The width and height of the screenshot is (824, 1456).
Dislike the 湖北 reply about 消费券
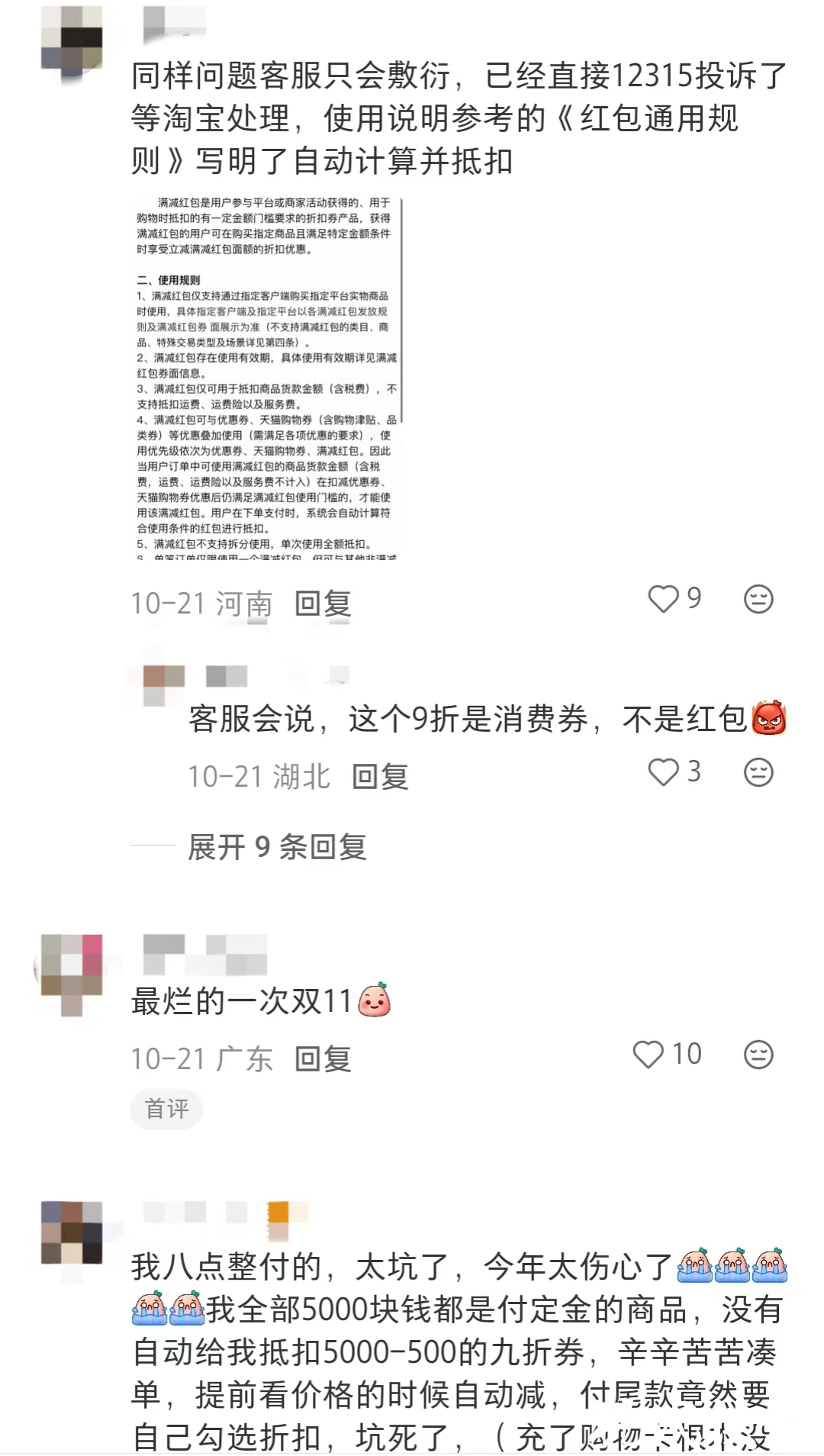tap(758, 772)
